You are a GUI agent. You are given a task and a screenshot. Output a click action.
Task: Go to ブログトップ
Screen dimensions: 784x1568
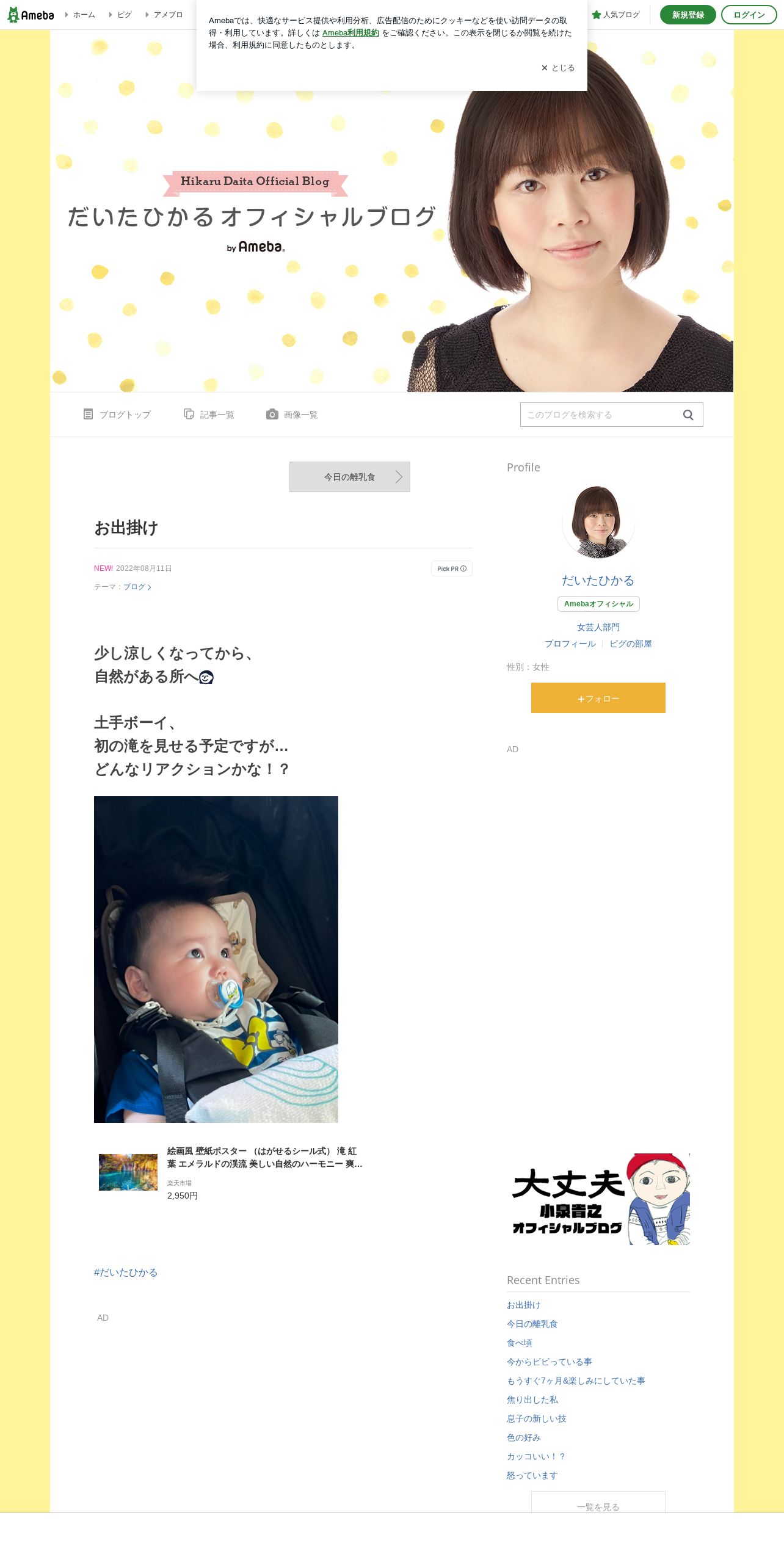pos(117,415)
